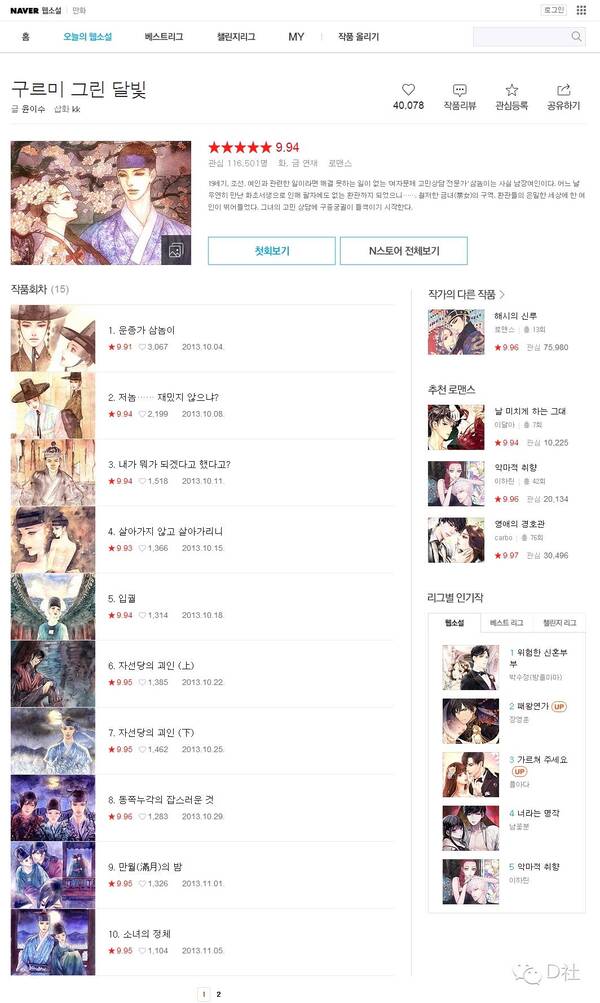Switch to the 베스트리그 tab

[164, 36]
